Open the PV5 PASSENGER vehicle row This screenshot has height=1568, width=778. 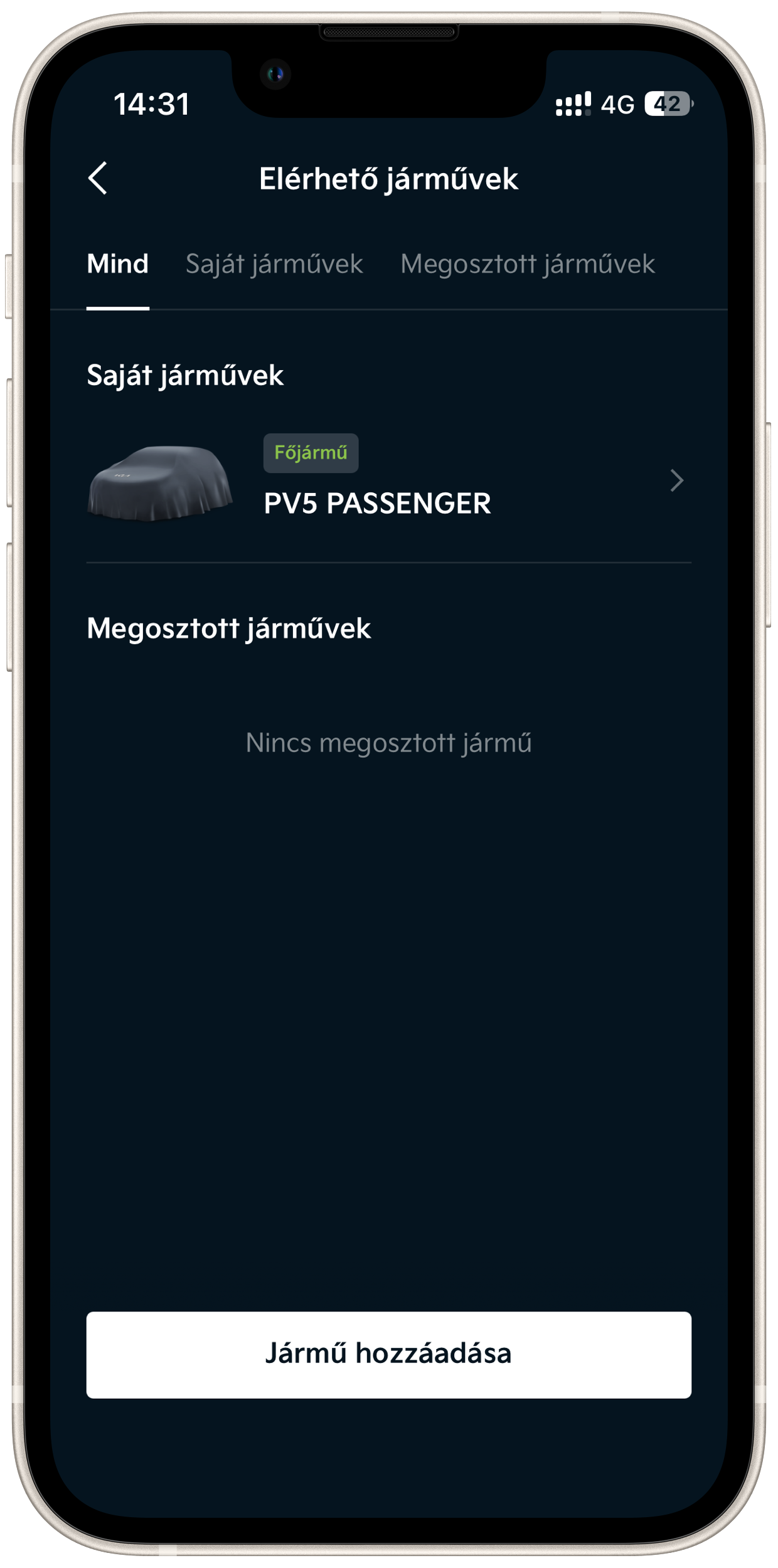(388, 482)
